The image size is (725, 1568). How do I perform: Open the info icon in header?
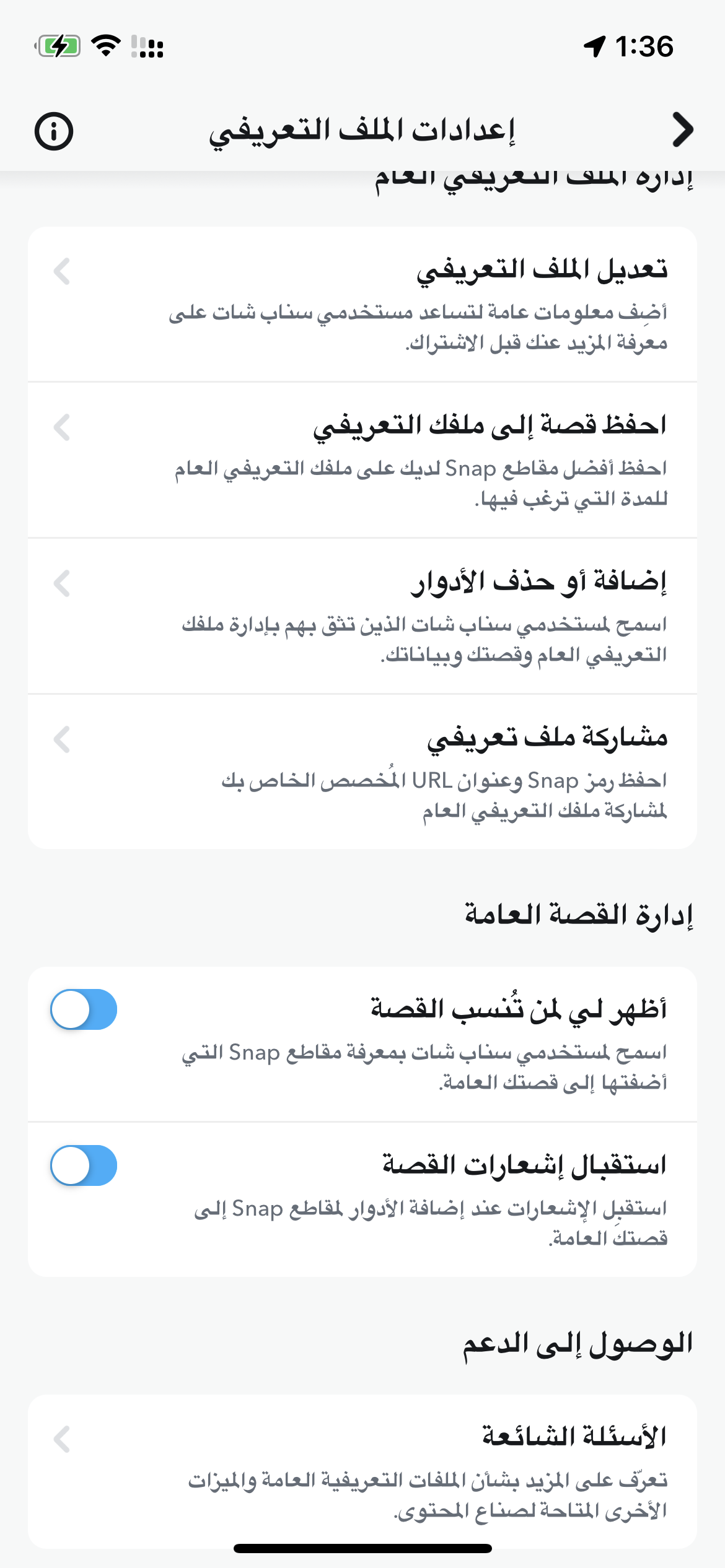tap(54, 131)
